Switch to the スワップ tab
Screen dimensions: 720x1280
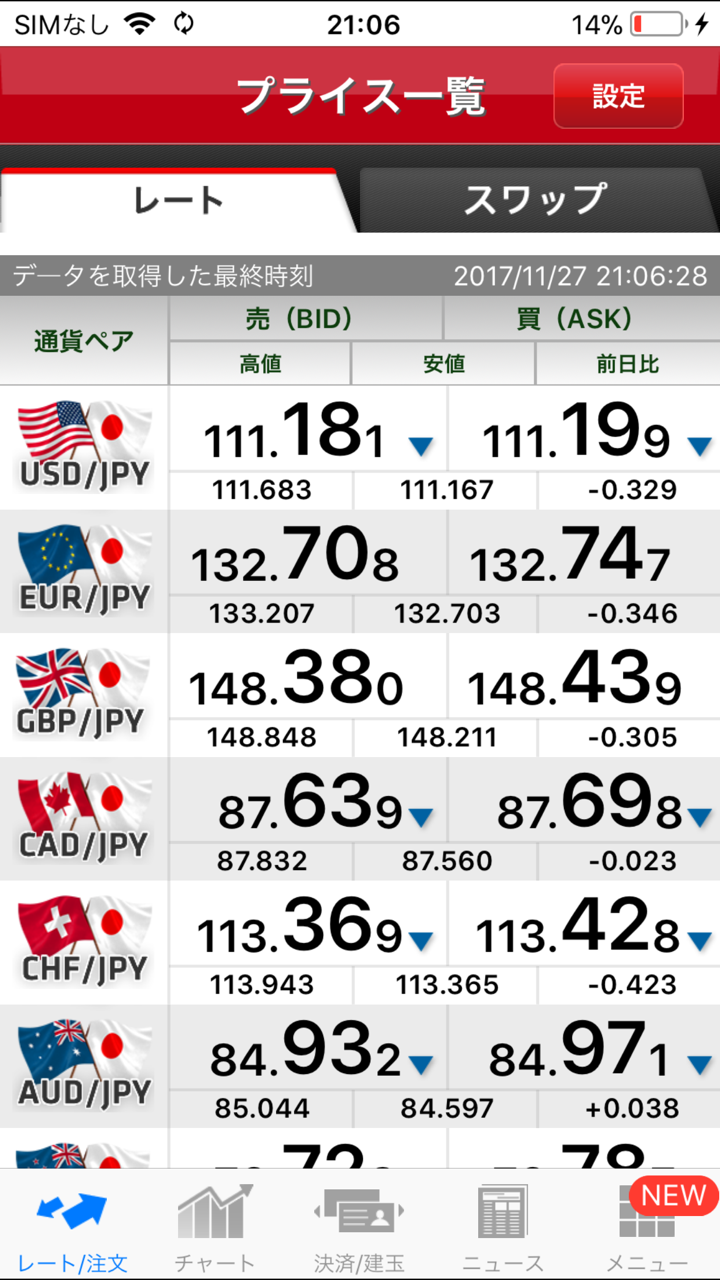click(x=534, y=199)
